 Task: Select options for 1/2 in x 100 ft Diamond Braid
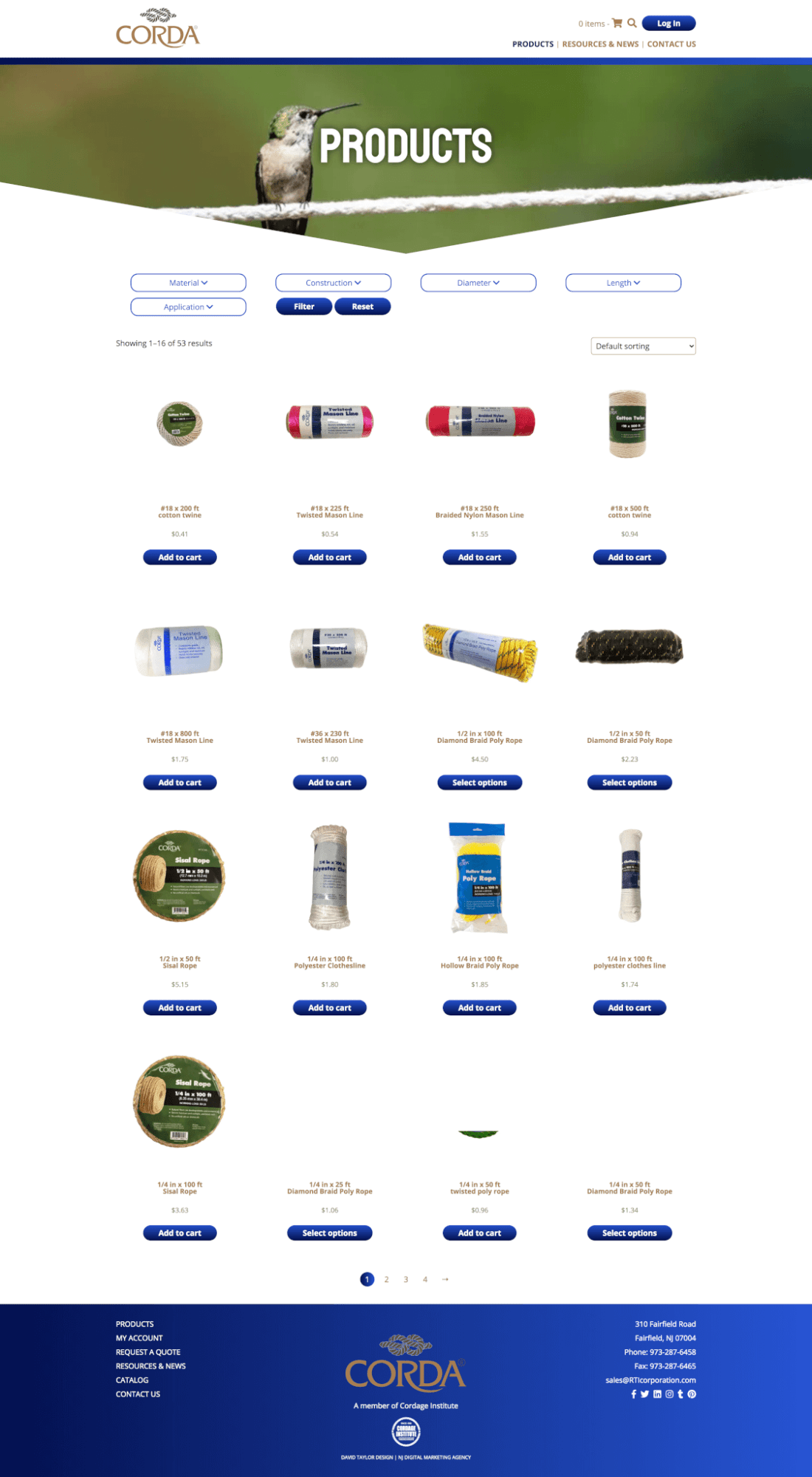tap(480, 783)
